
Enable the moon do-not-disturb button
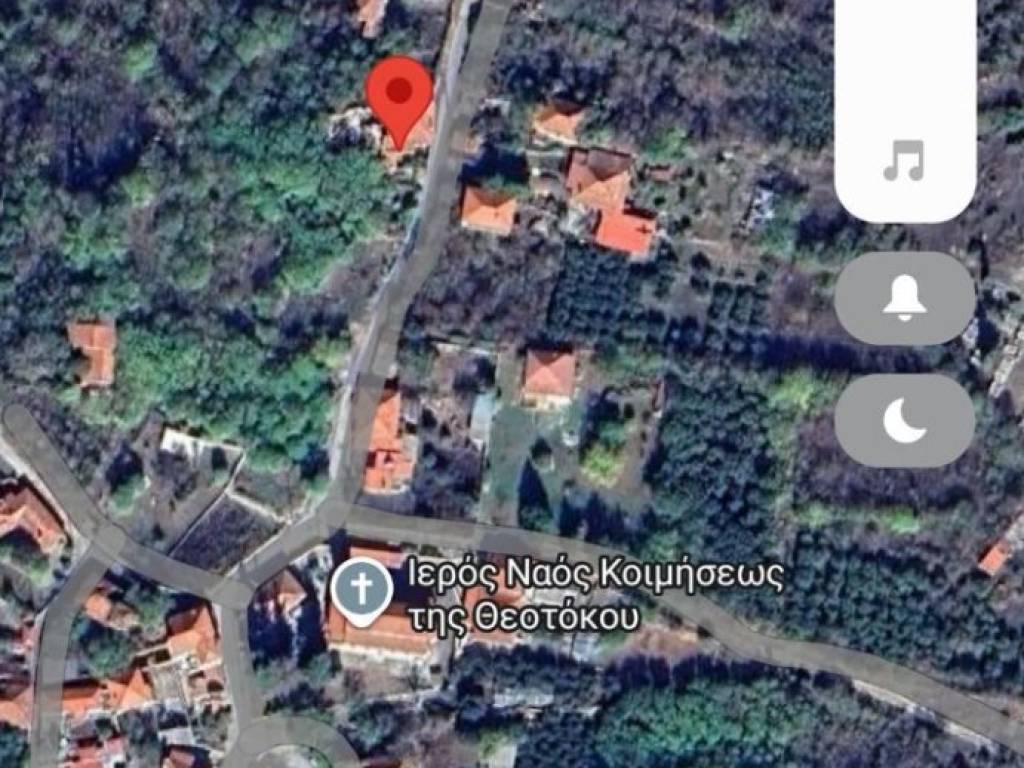[x=904, y=421]
